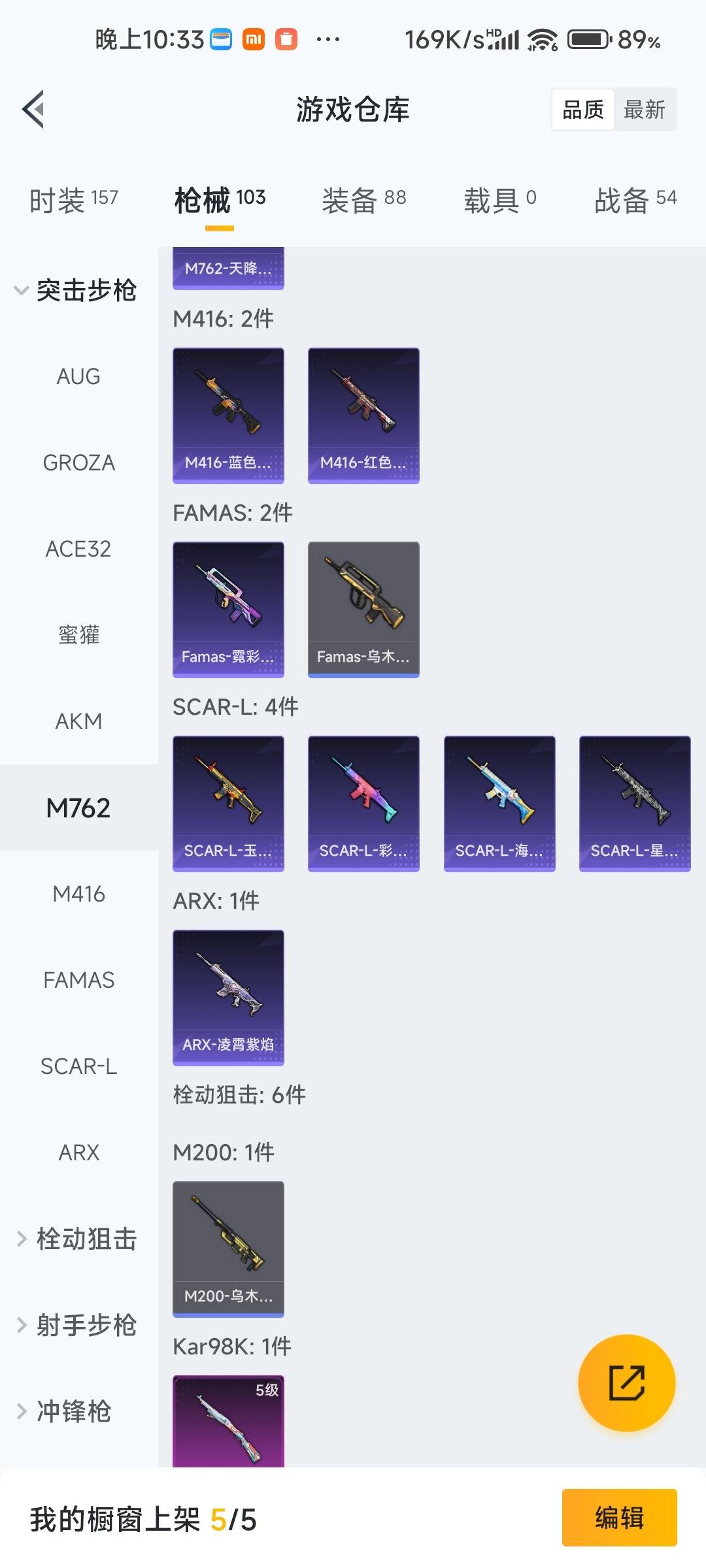Image resolution: width=706 pixels, height=1568 pixels.
Task: Tap 编辑 to edit showcase
Action: (x=619, y=1518)
